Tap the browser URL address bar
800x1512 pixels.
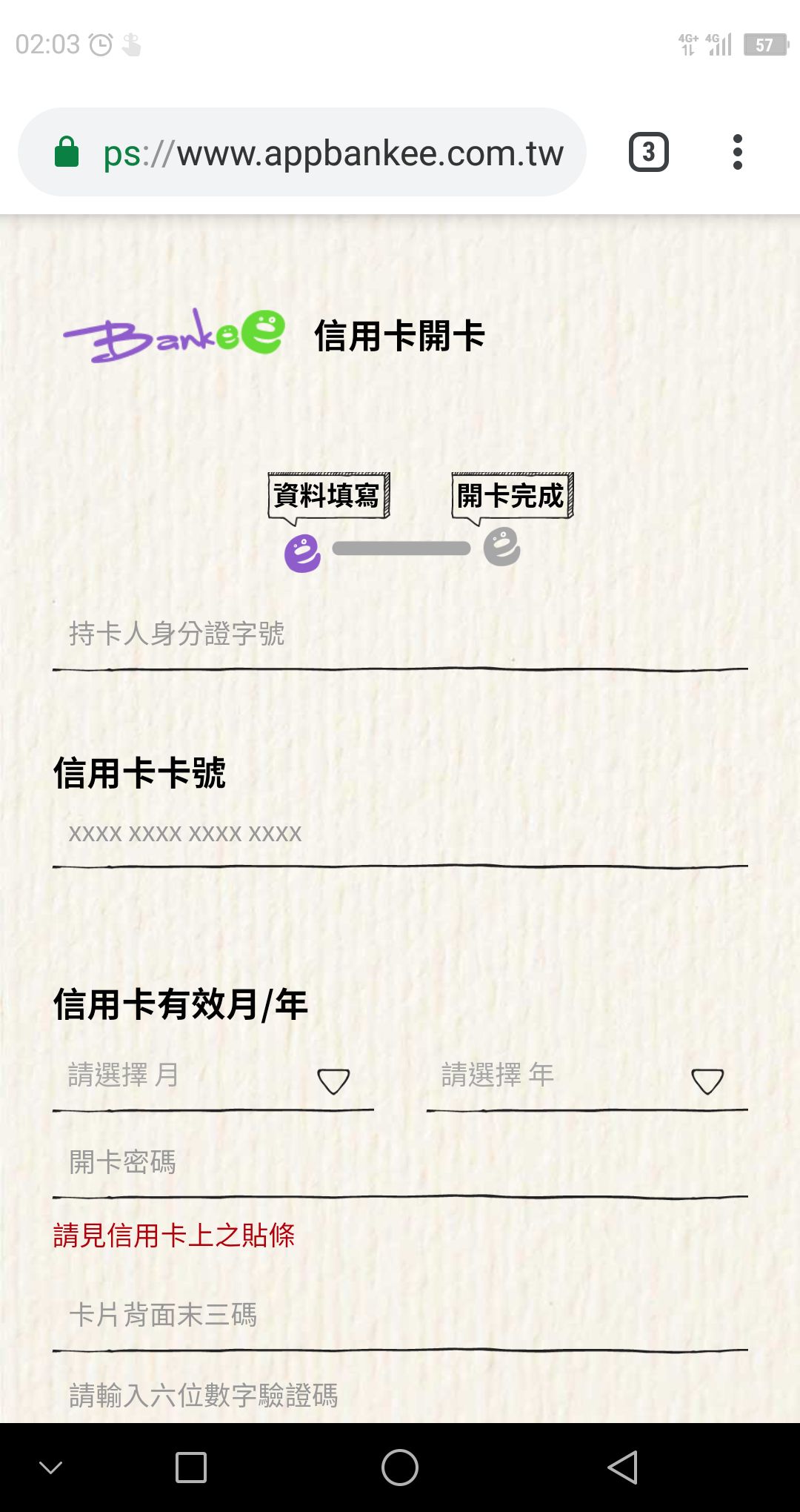click(302, 153)
